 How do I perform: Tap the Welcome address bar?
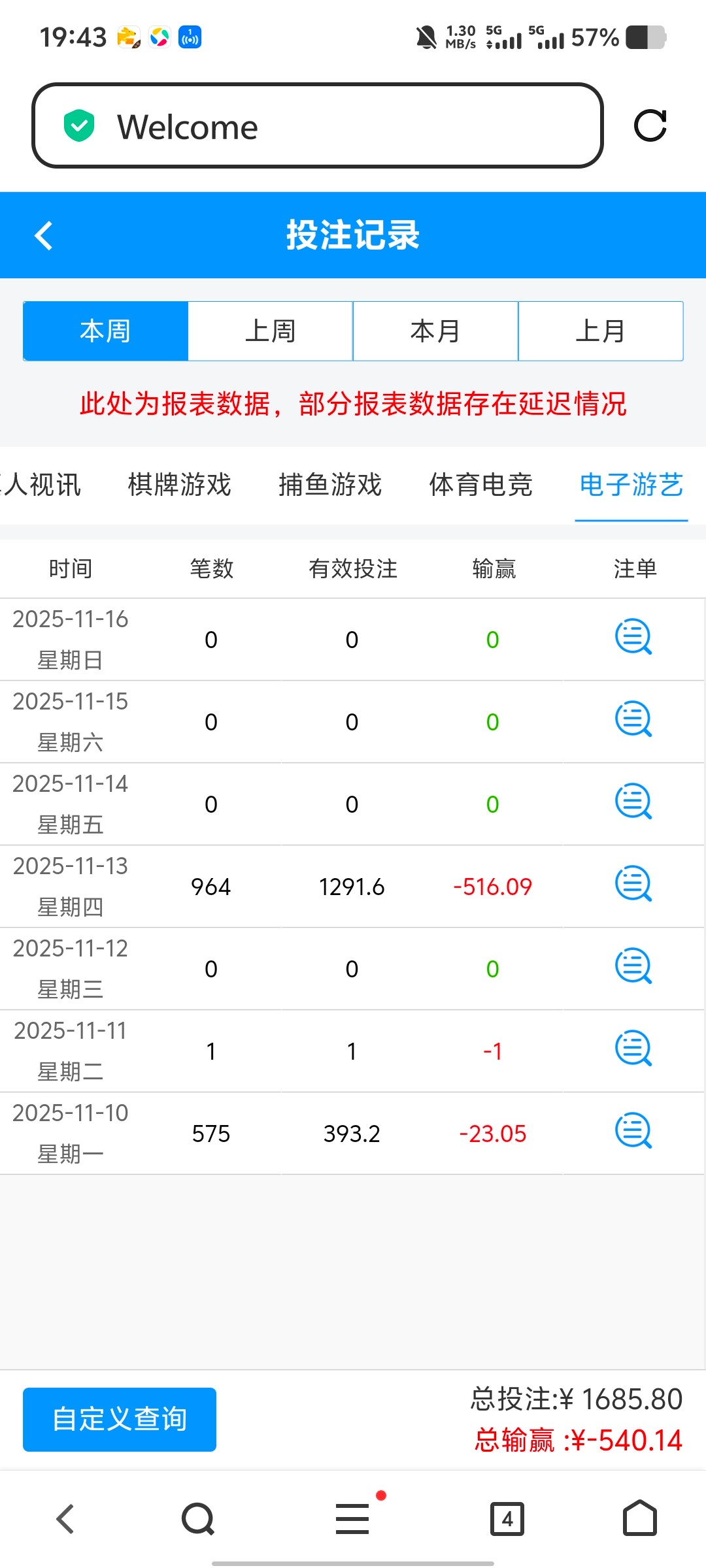[x=317, y=125]
